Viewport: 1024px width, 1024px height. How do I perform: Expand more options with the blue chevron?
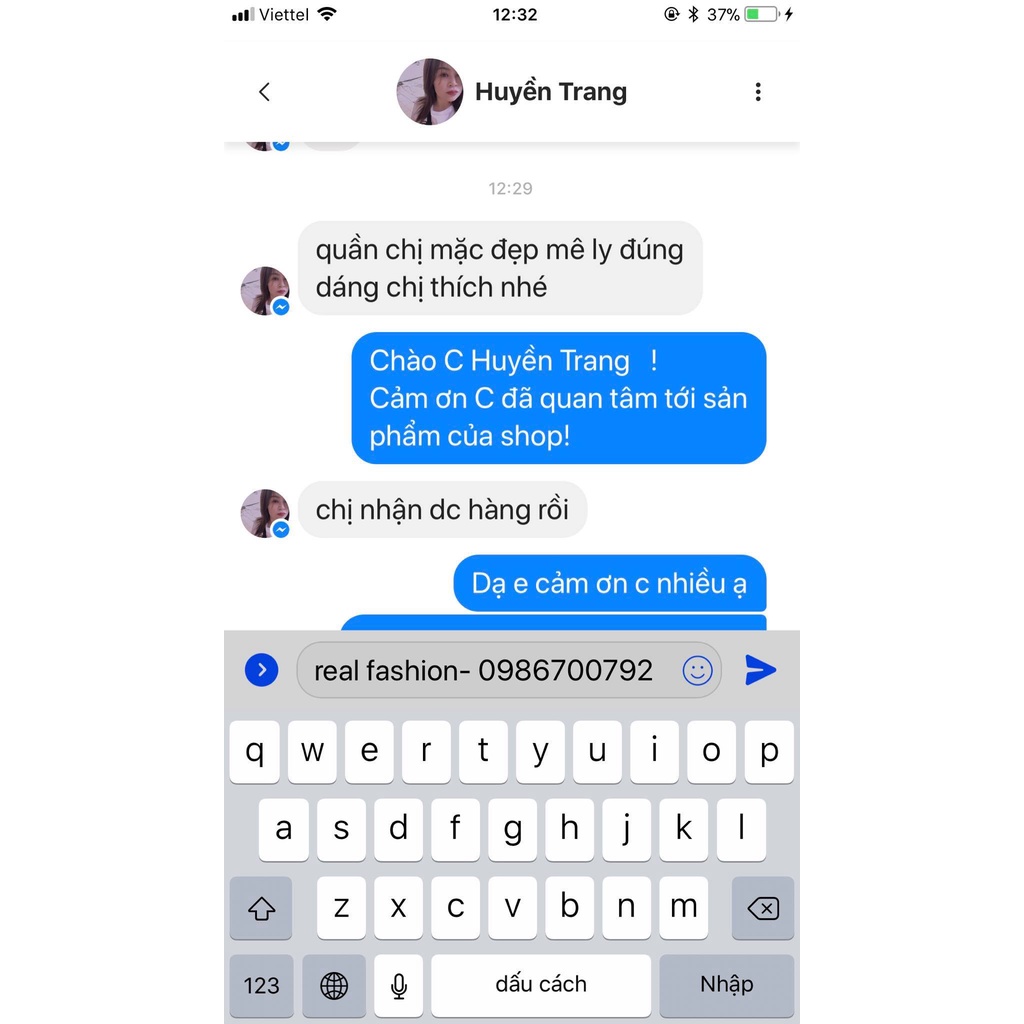pyautogui.click(x=261, y=670)
